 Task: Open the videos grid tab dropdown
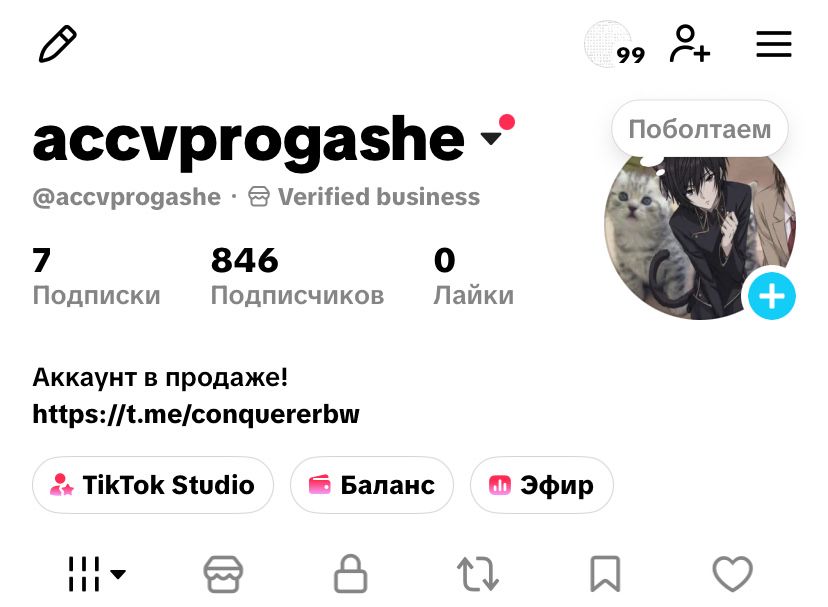97,574
